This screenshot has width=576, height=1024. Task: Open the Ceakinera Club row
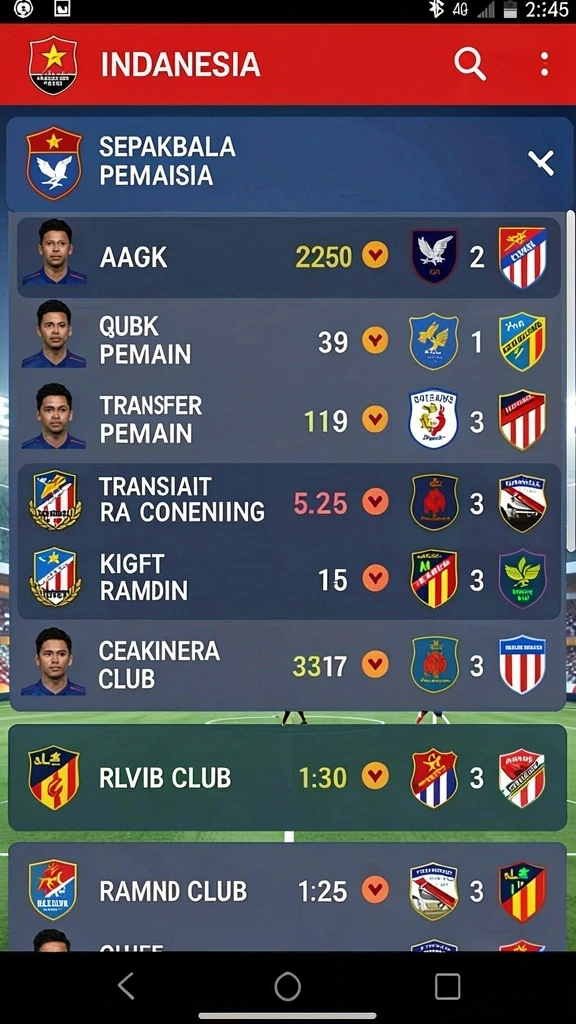[x=288, y=665]
